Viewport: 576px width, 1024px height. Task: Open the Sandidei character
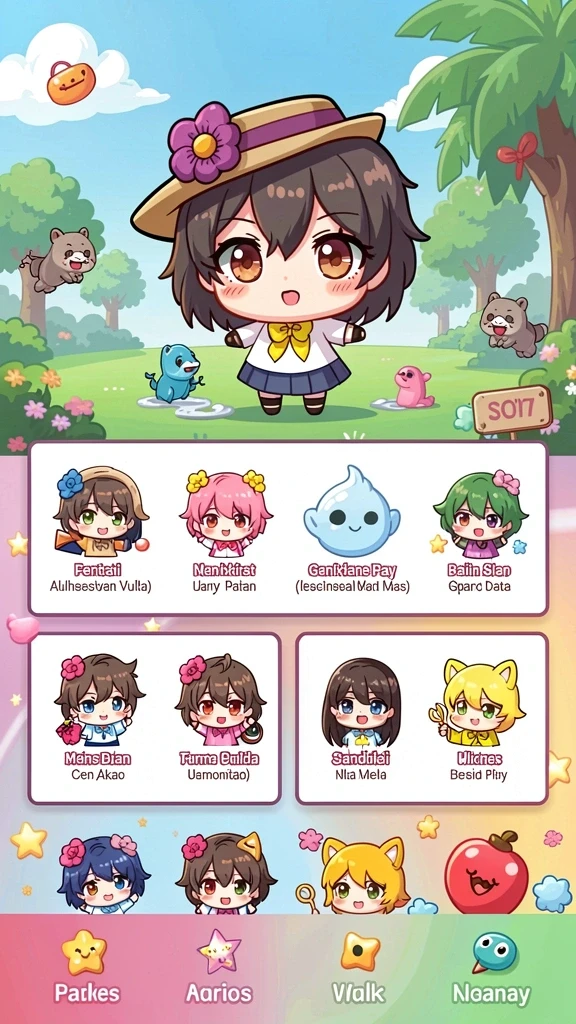360,718
